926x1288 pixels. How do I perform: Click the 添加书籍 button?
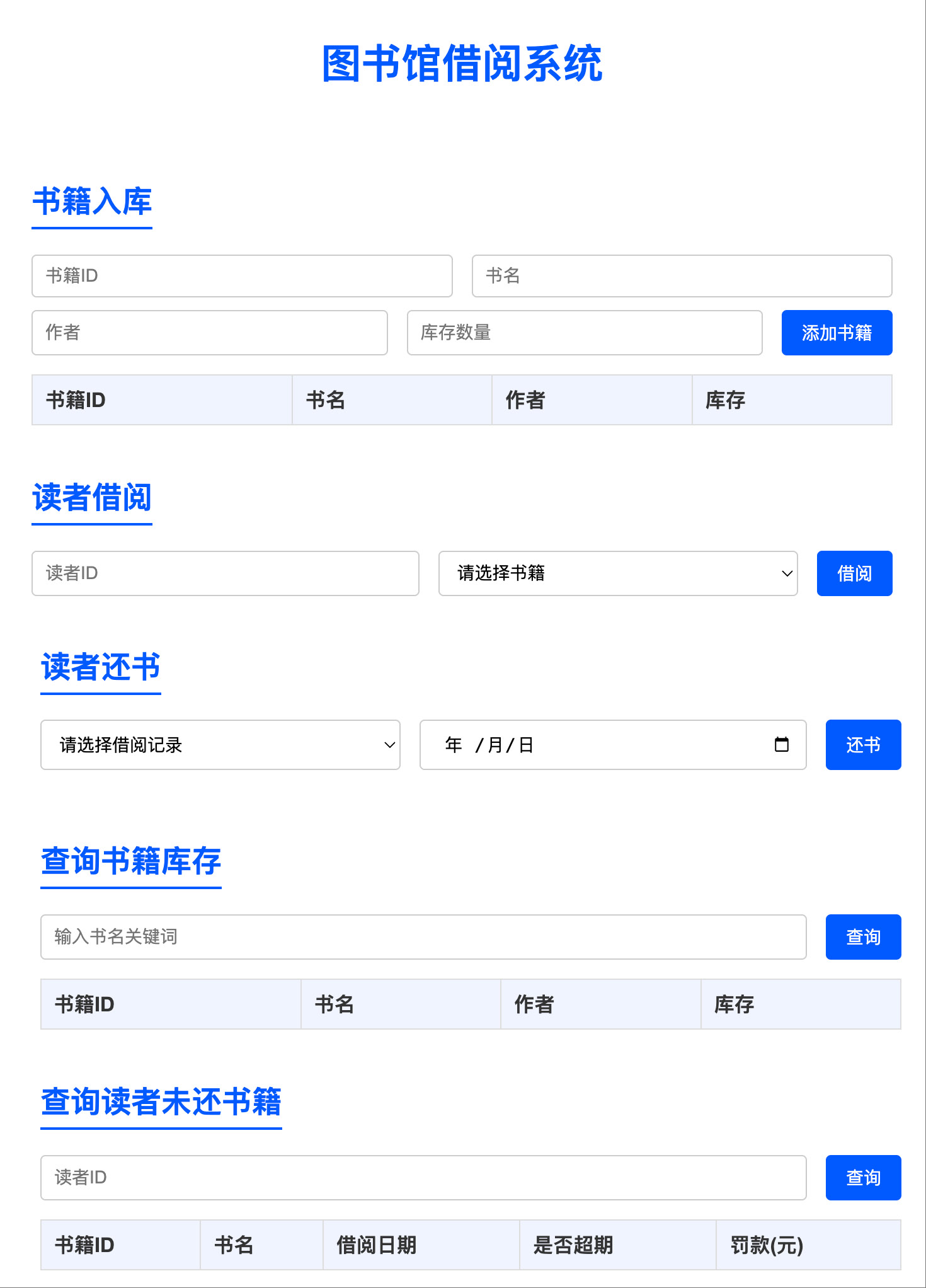[x=837, y=333]
